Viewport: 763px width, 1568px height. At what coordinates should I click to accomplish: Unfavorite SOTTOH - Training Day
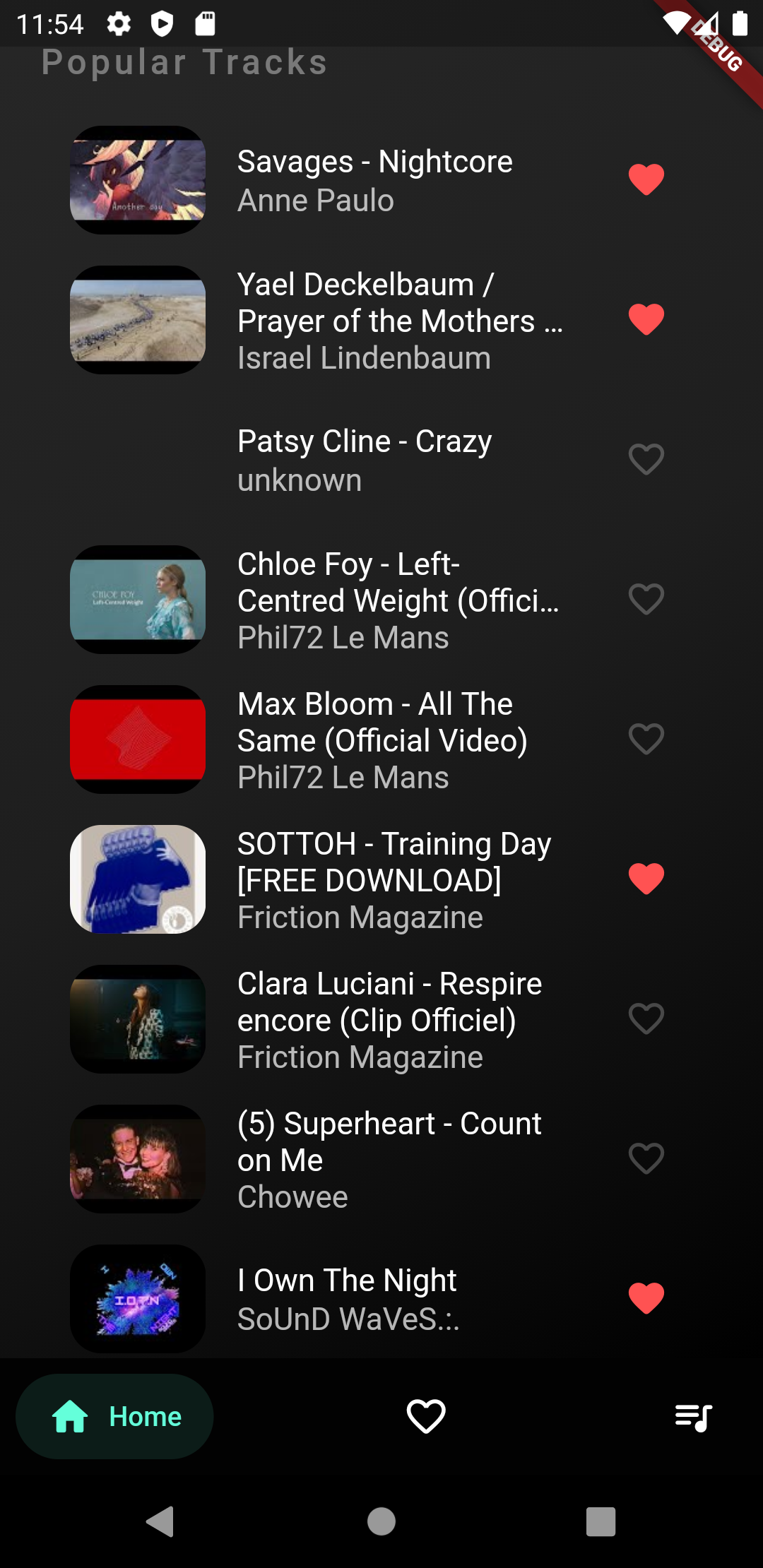pos(646,879)
